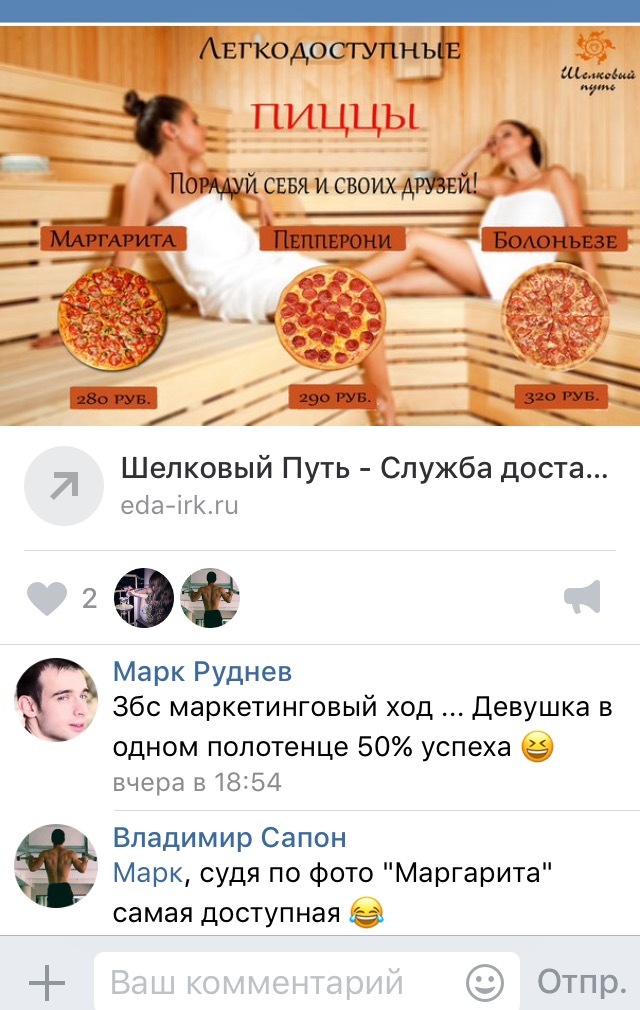Image resolution: width=640 pixels, height=1010 pixels.
Task: Open Марк Руднев's profile name
Action: point(202,671)
